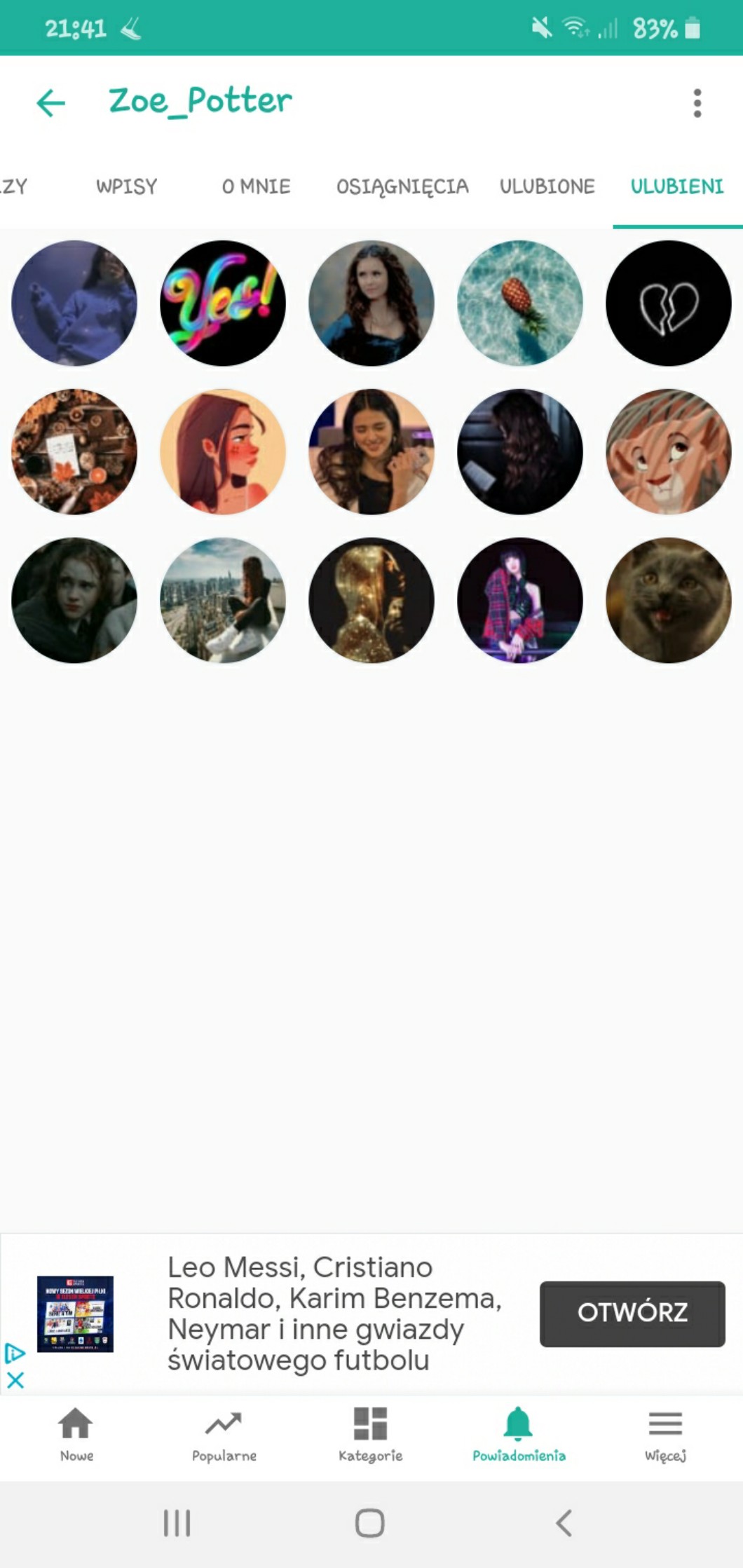Open the three-dot overflow menu
The width and height of the screenshot is (743, 1568).
[697, 103]
